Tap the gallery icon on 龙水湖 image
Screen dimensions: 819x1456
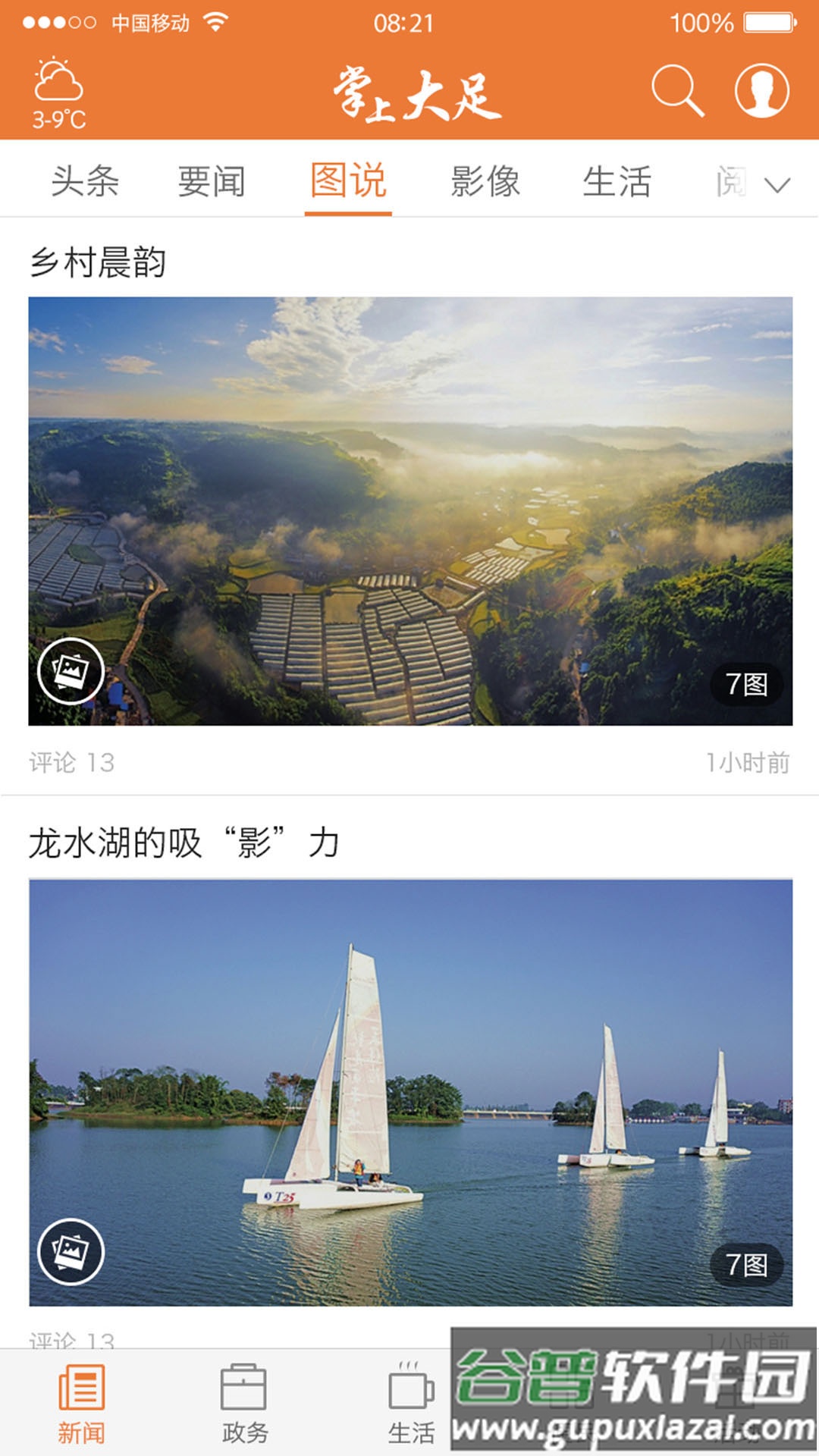pyautogui.click(x=72, y=1250)
